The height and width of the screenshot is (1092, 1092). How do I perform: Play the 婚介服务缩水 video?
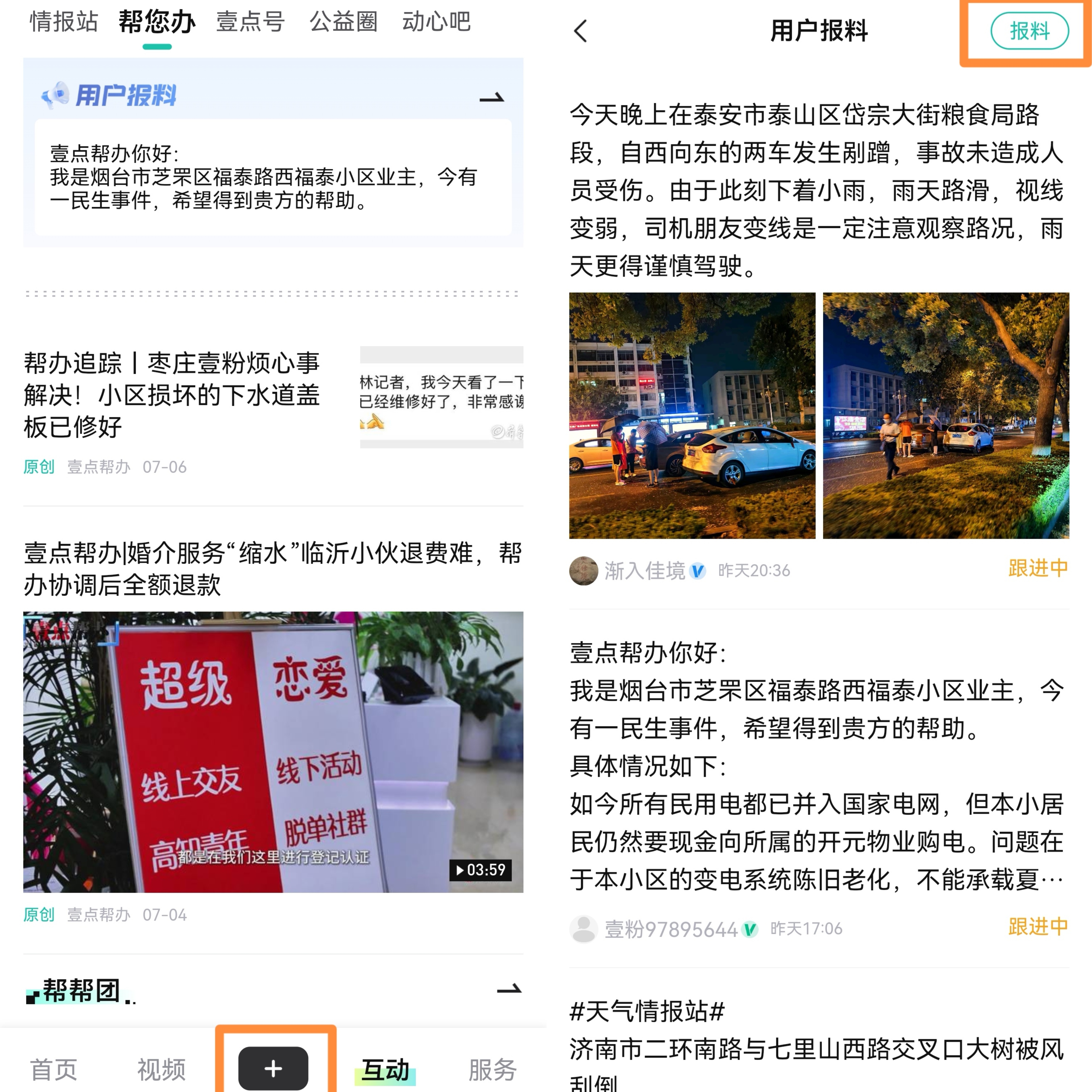[x=273, y=752]
